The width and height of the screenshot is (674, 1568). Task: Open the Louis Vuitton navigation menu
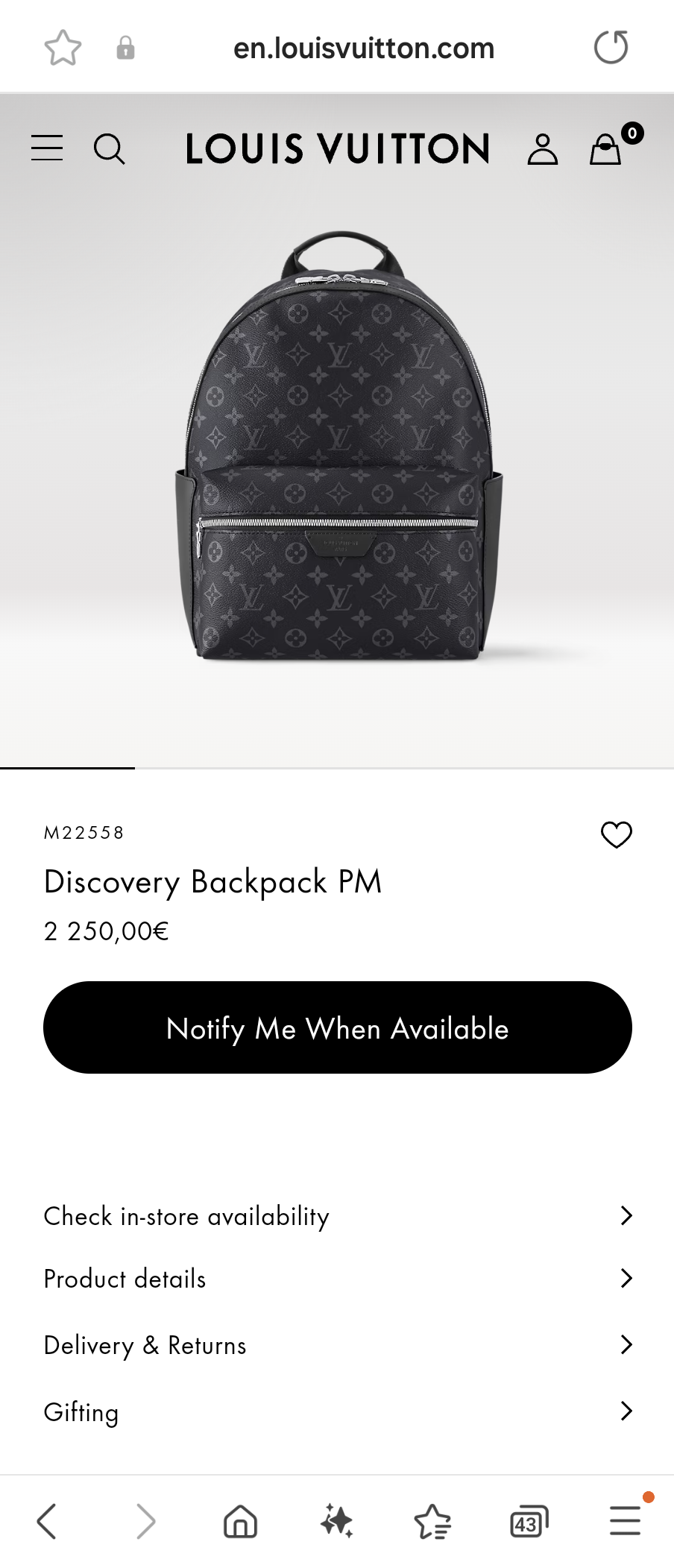point(46,148)
